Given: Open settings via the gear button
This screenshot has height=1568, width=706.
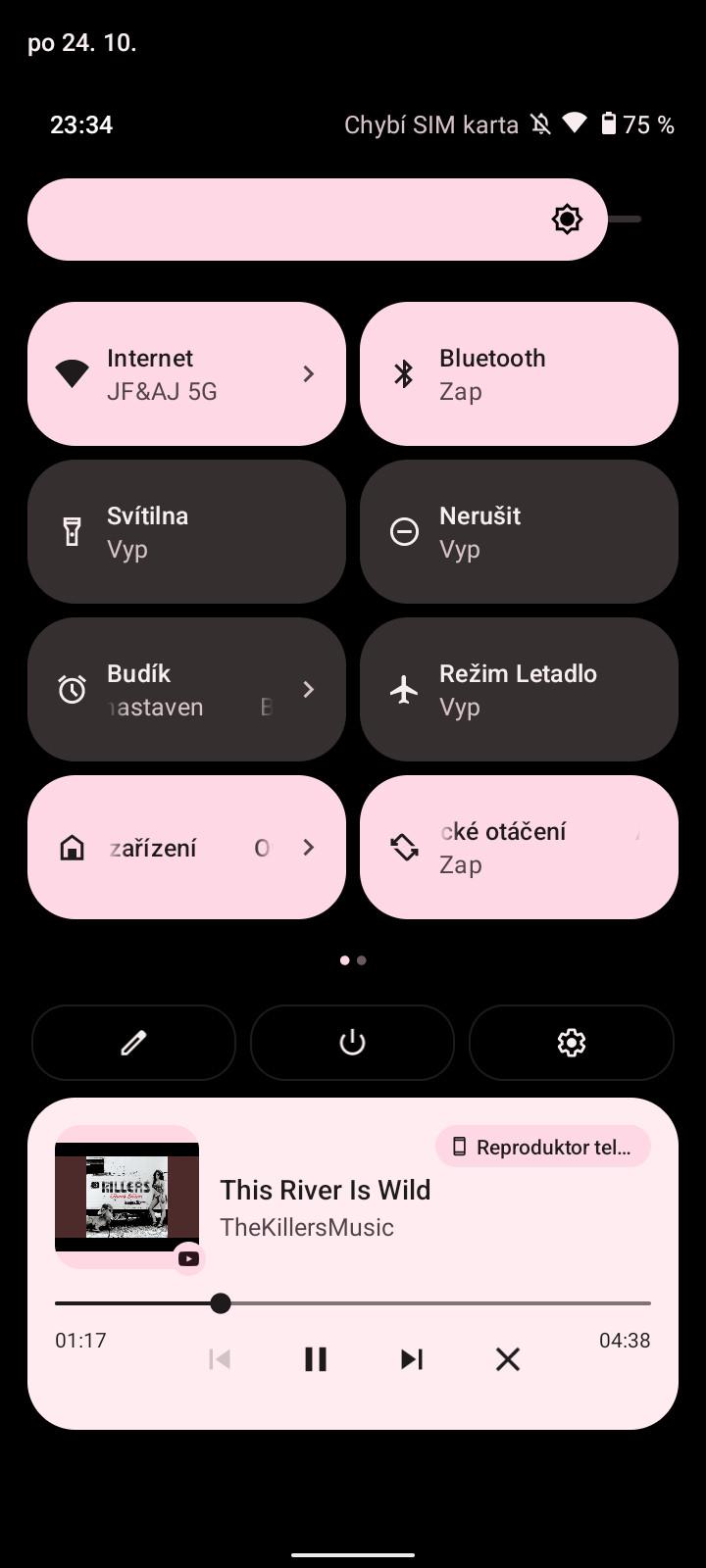Looking at the screenshot, I should pyautogui.click(x=572, y=1043).
